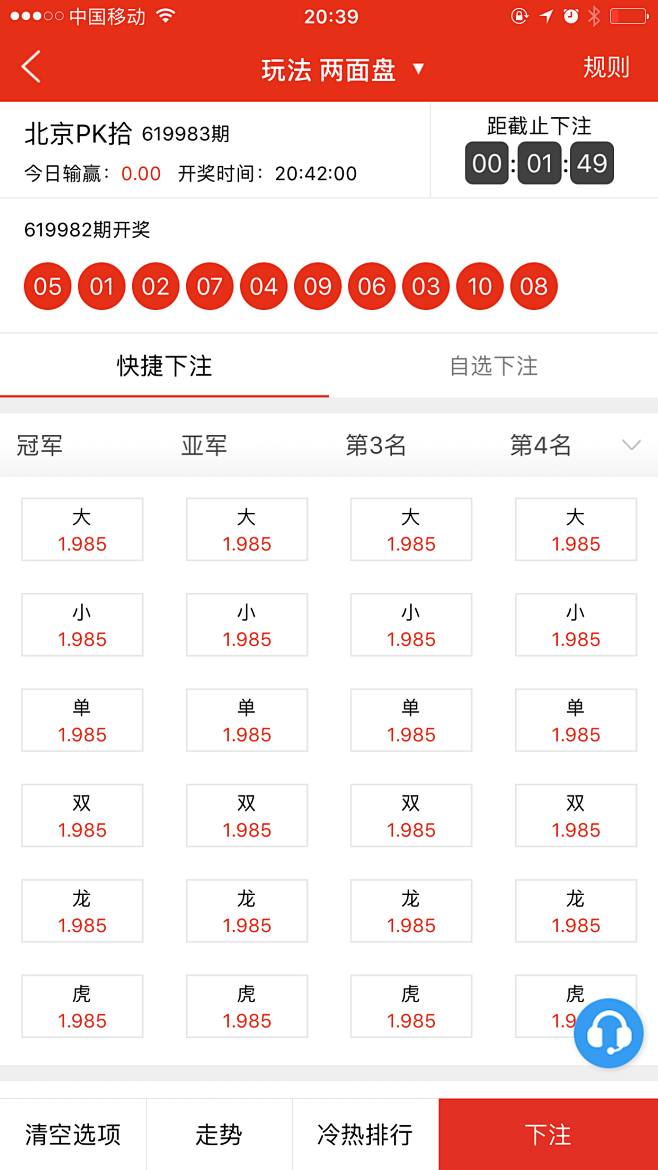Image resolution: width=658 pixels, height=1170 pixels.
Task: Open customer service headset button
Action: pyautogui.click(x=608, y=1032)
